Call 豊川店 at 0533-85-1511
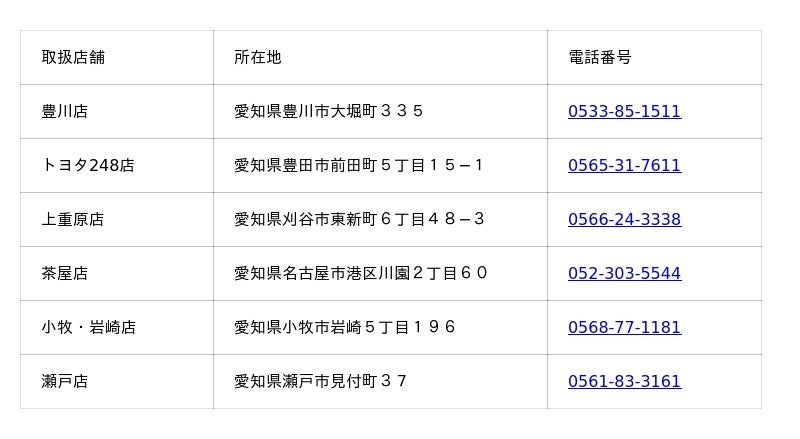Screen dimensions: 800x439 [624, 111]
